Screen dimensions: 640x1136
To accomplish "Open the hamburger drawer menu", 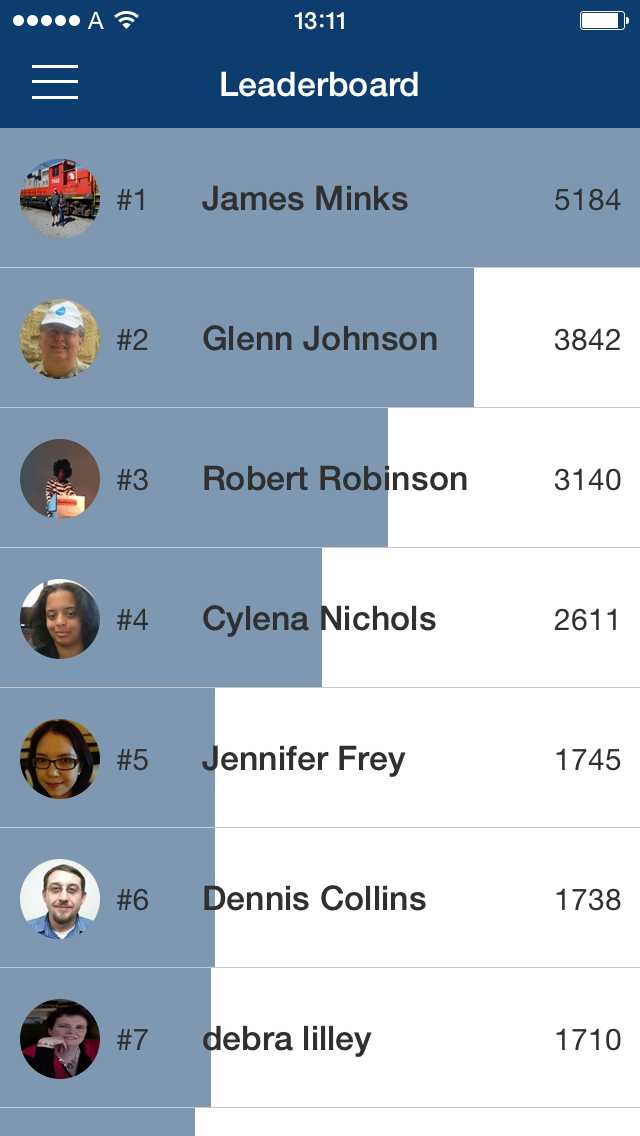I will pos(55,83).
